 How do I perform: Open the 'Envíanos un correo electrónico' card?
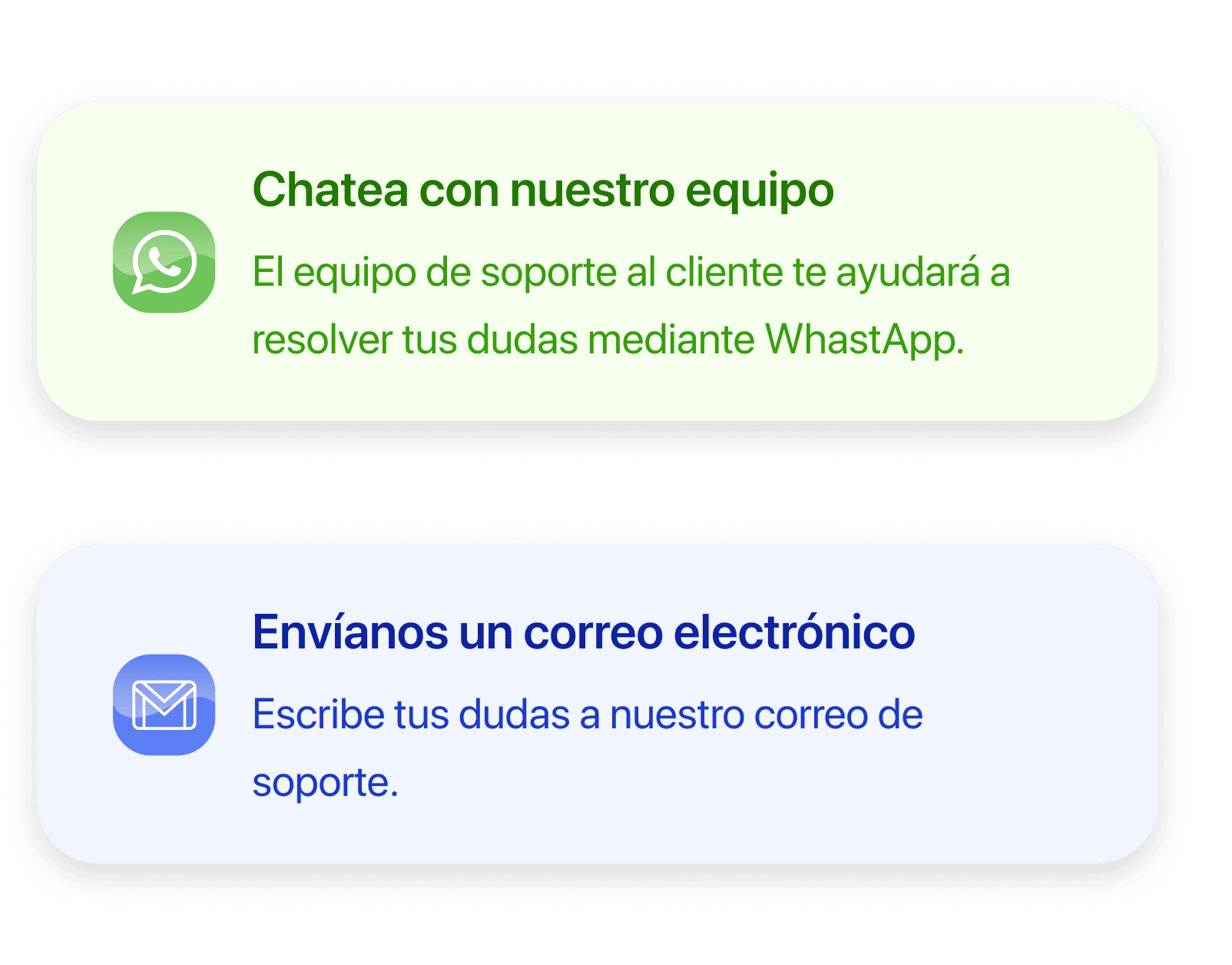(598, 704)
